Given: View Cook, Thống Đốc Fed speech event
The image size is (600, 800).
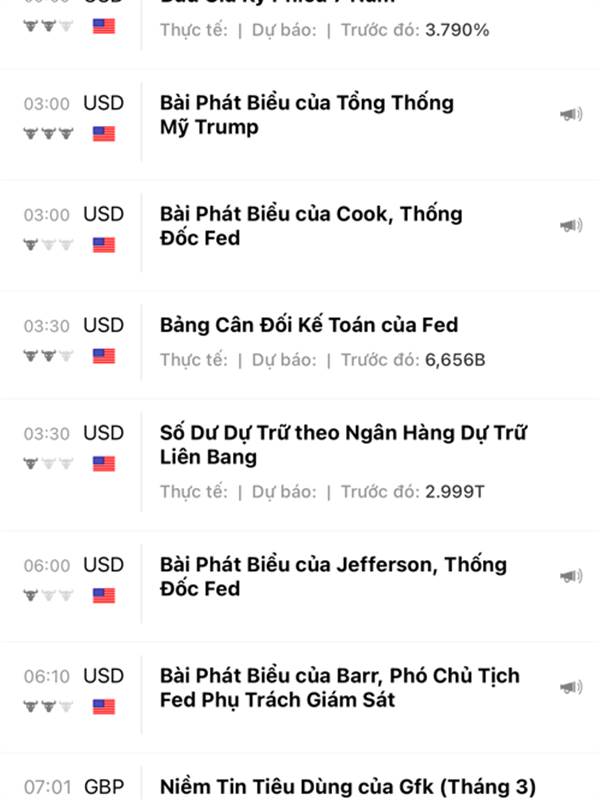Looking at the screenshot, I should 311,226.
